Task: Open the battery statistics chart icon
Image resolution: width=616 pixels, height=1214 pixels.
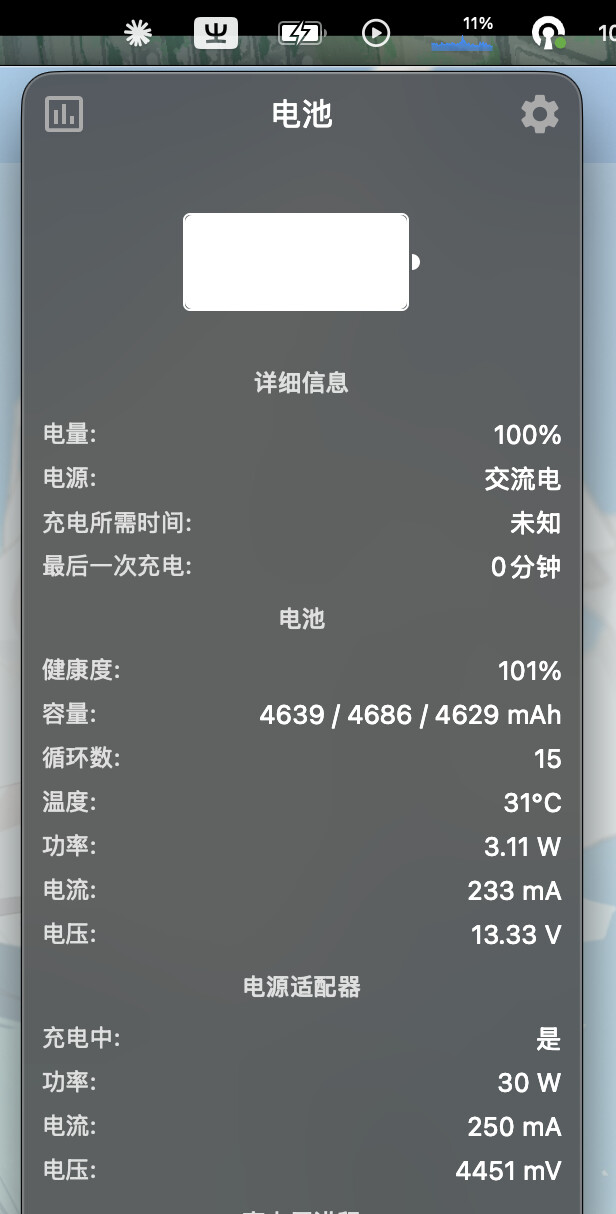Action: (64, 114)
